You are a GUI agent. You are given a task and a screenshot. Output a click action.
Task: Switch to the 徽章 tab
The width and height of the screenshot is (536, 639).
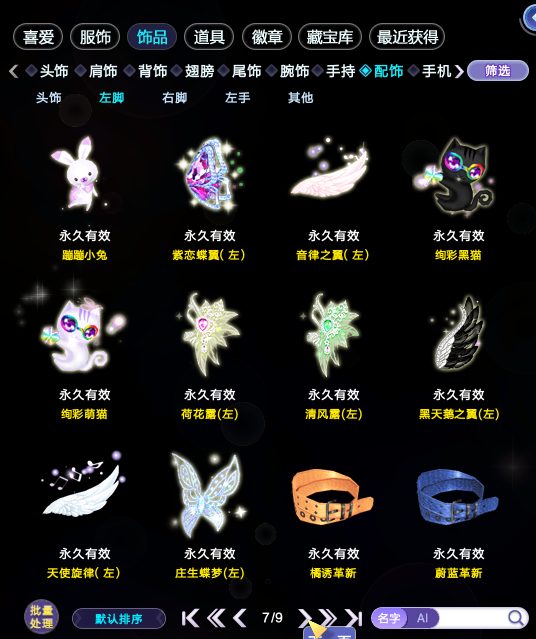tap(267, 37)
